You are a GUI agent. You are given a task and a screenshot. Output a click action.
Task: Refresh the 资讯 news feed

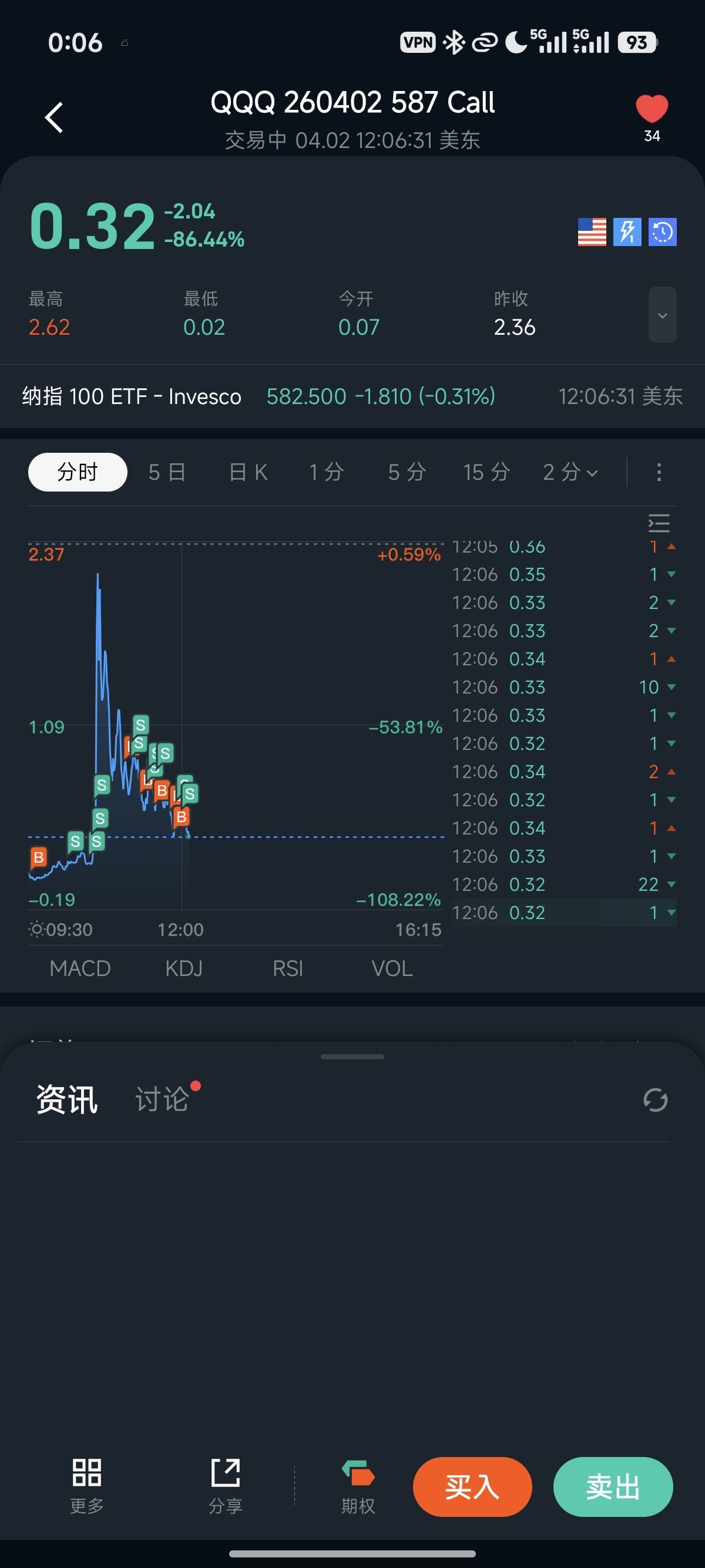pos(655,1100)
